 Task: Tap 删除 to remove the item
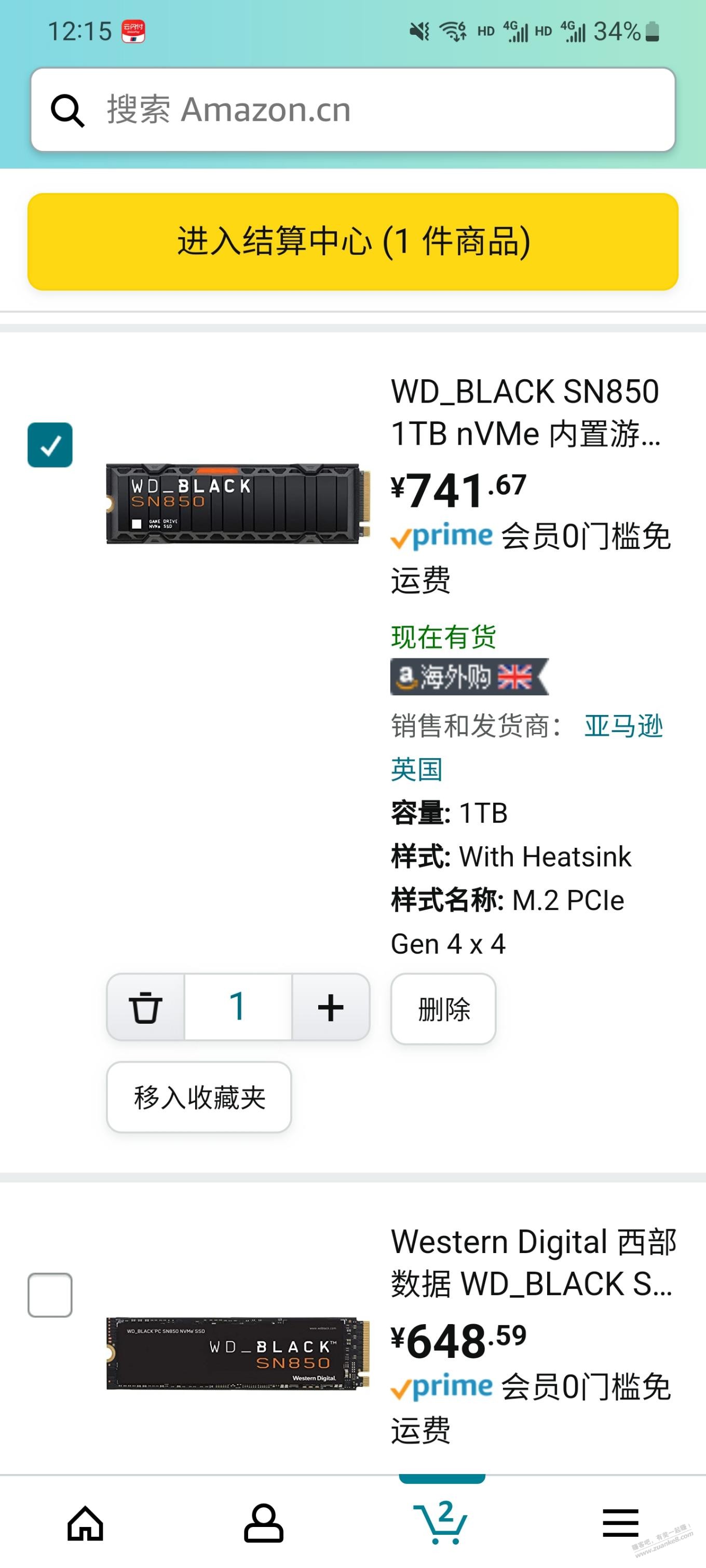click(443, 1009)
